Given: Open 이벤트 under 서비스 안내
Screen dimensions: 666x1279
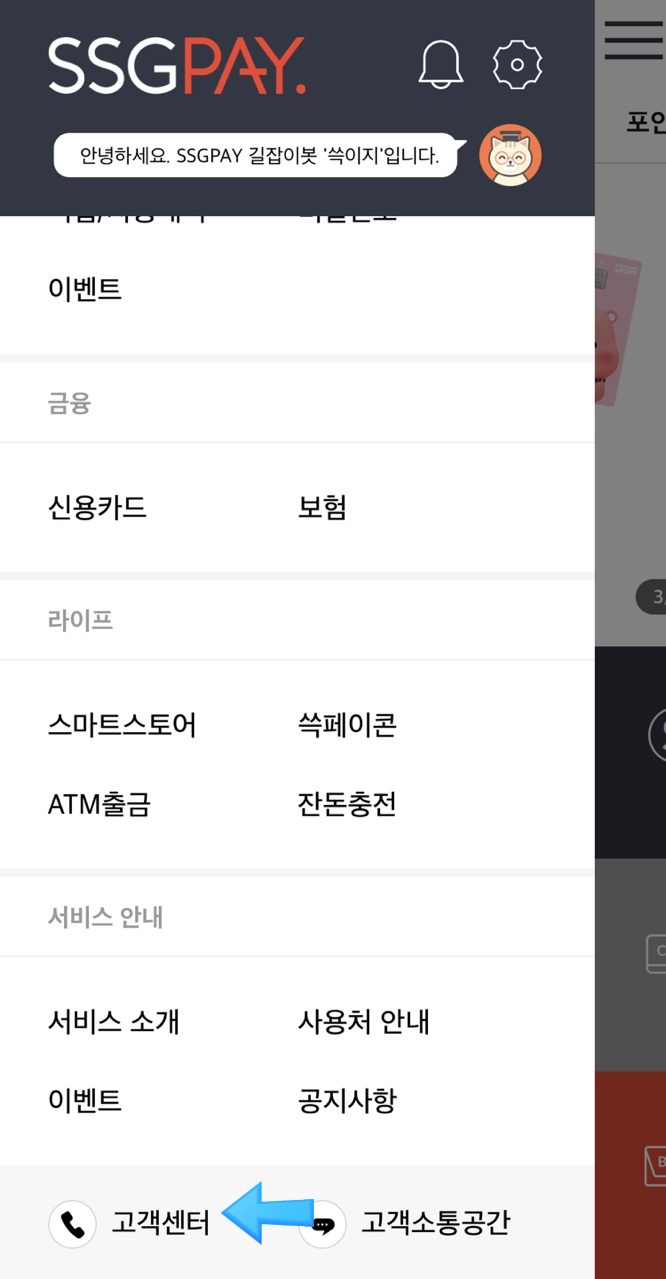Looking at the screenshot, I should [x=85, y=1101].
